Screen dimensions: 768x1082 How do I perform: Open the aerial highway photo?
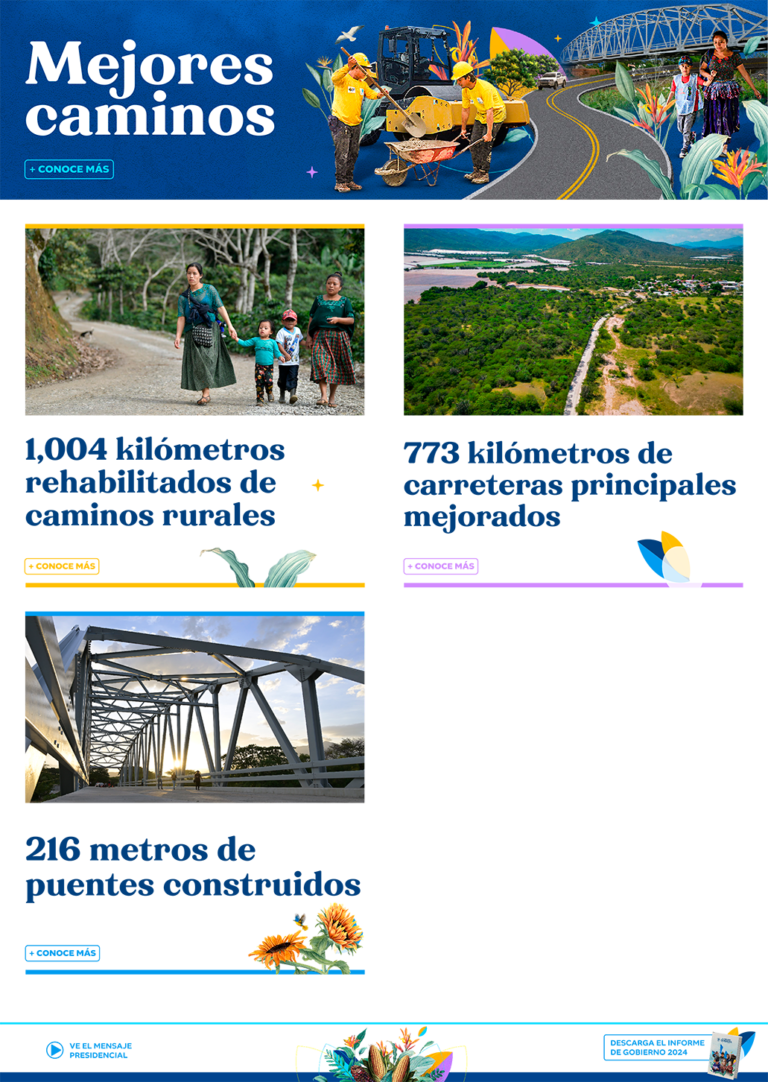573,322
